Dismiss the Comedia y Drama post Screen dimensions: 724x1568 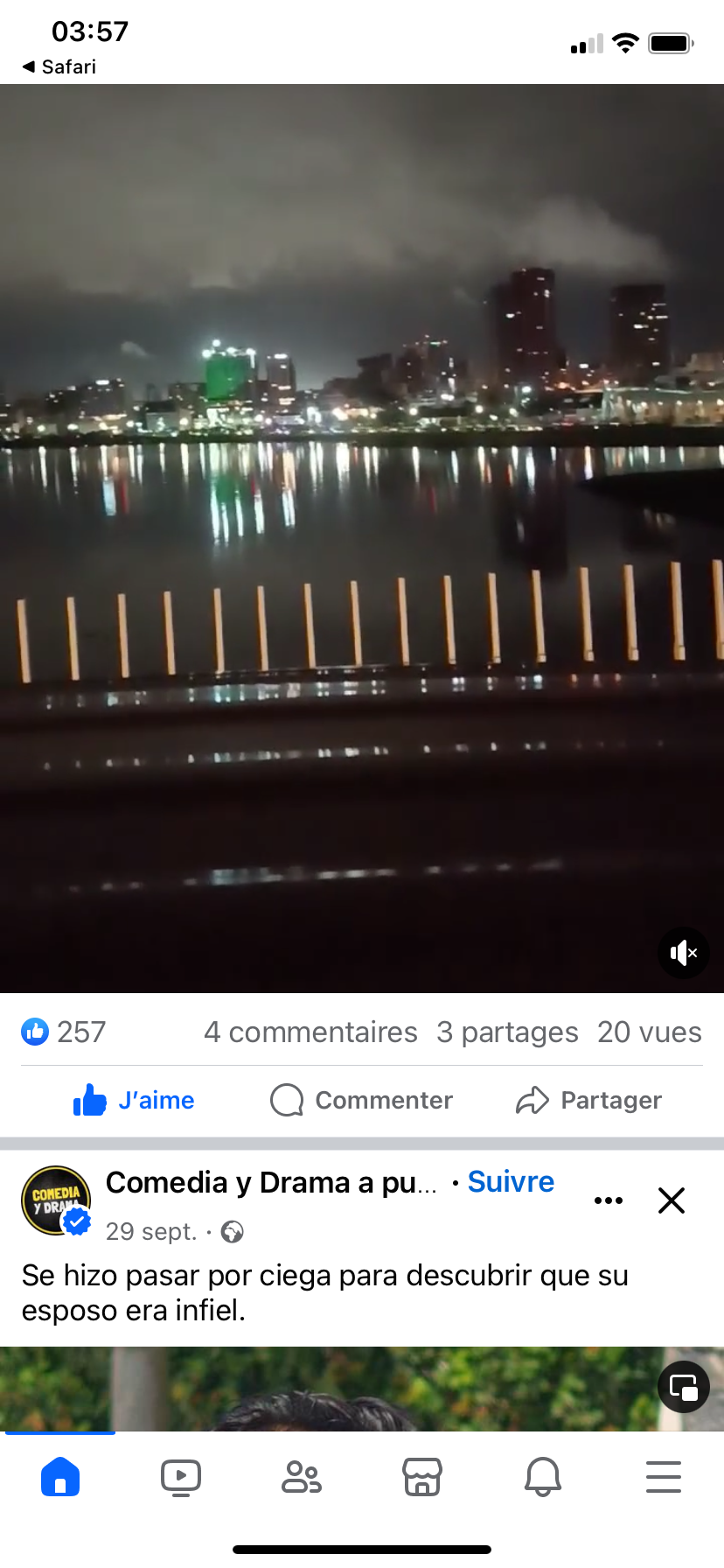671,1200
